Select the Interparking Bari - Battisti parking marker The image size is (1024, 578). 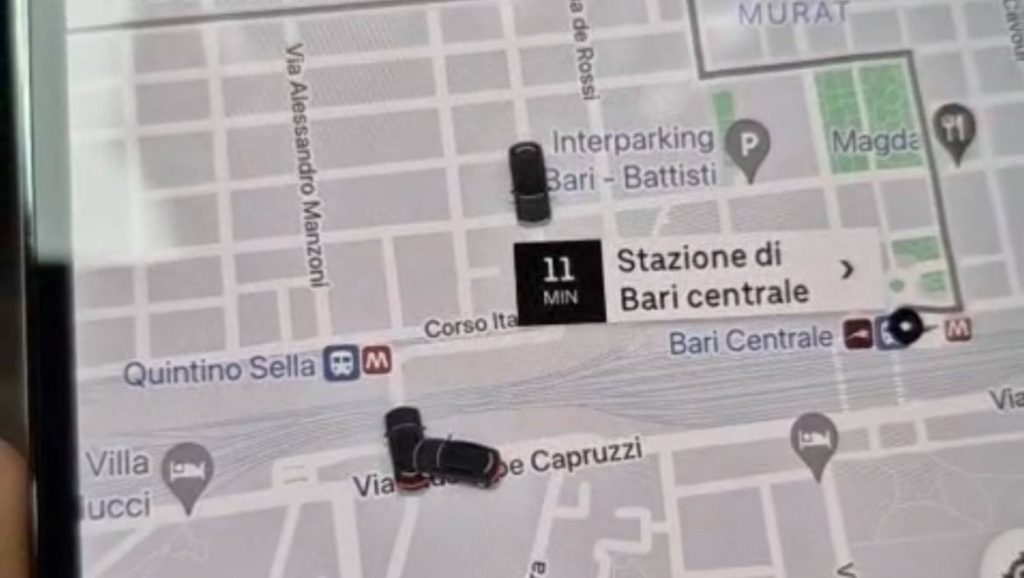(x=746, y=143)
